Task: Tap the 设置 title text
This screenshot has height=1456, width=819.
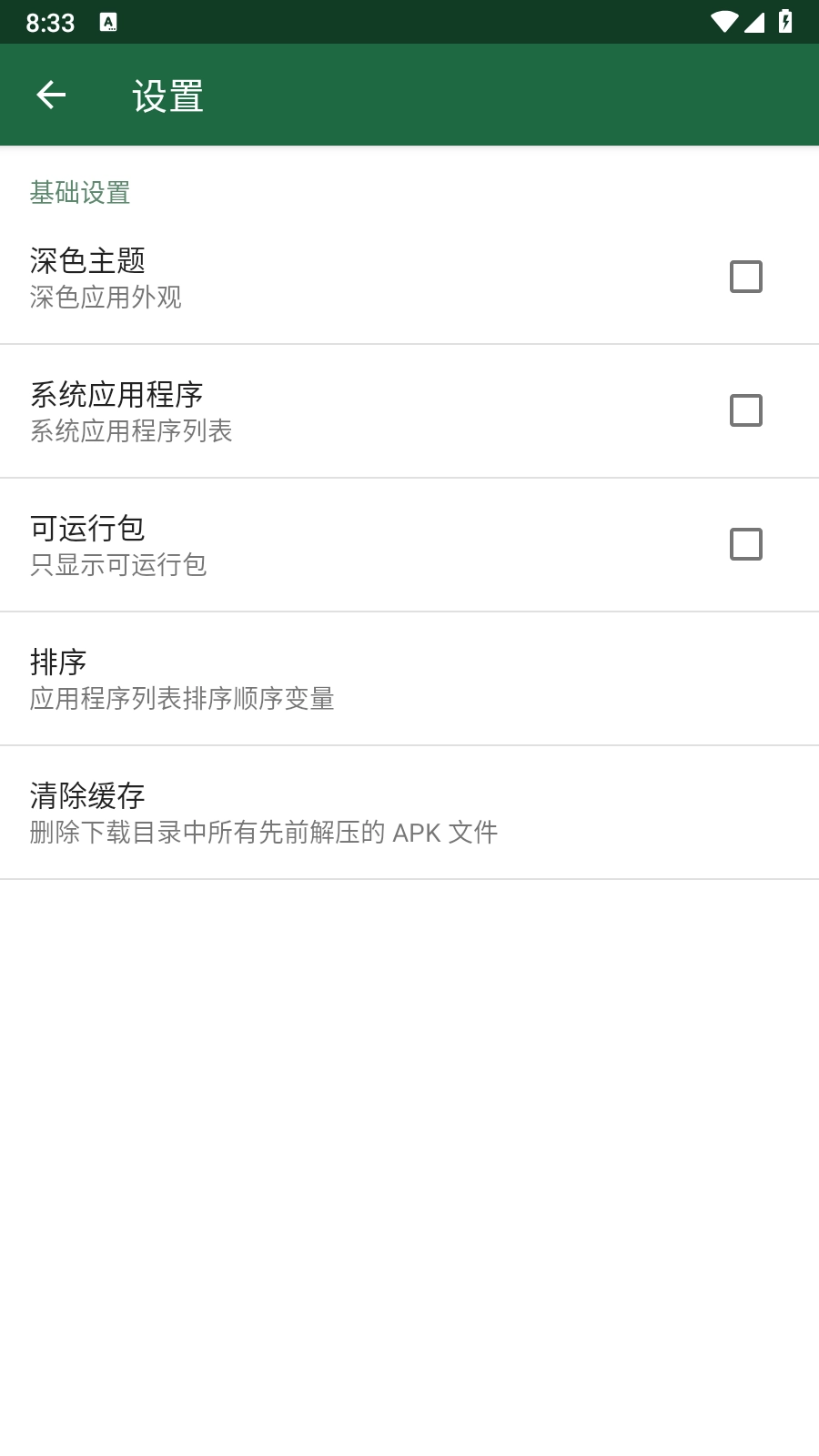Action: [167, 95]
